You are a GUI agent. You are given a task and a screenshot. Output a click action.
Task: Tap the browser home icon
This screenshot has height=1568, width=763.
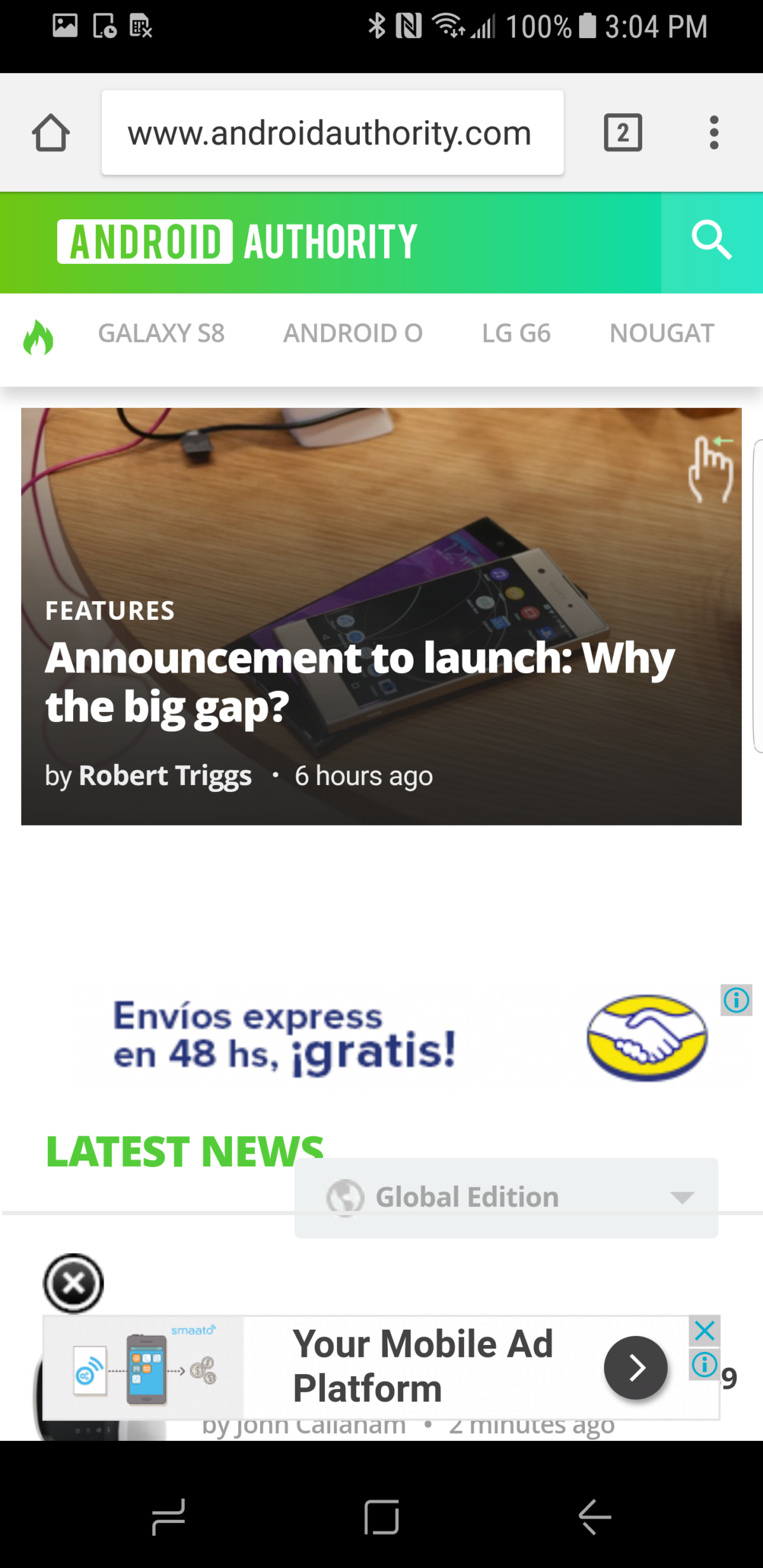tap(51, 133)
